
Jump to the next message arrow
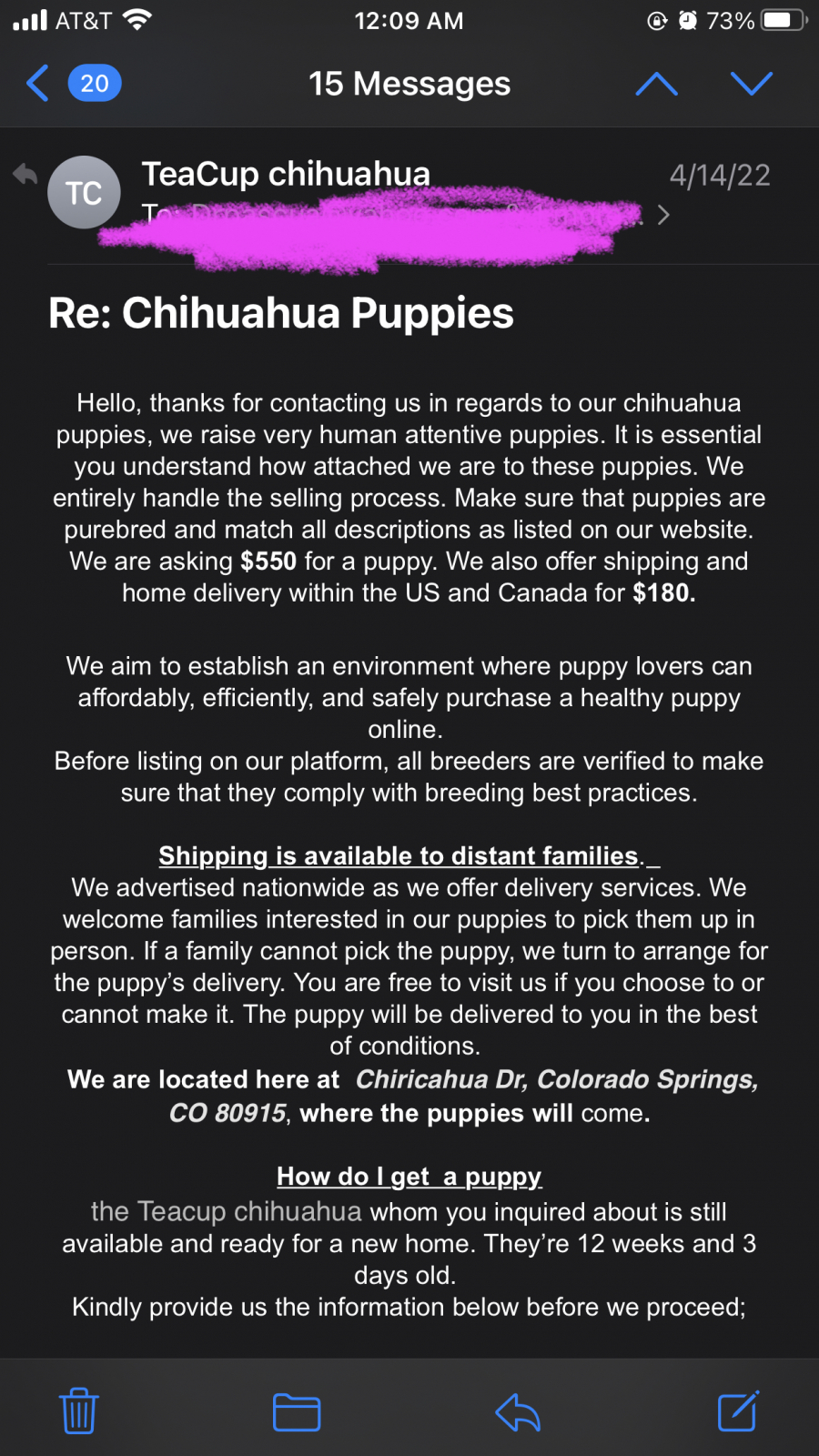click(x=752, y=84)
